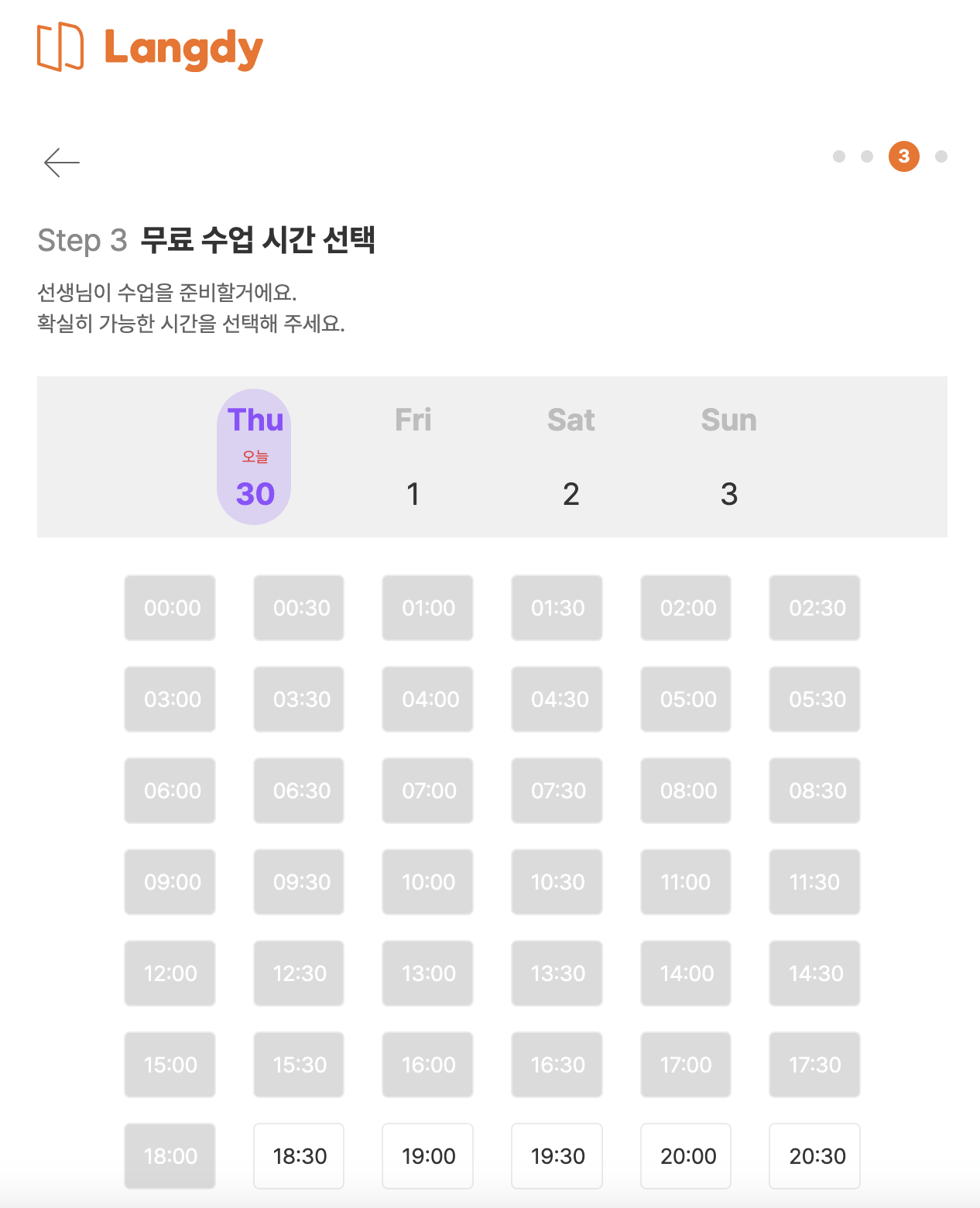The image size is (980, 1208).
Task: Select the 18:30 time slot
Action: click(x=299, y=1156)
